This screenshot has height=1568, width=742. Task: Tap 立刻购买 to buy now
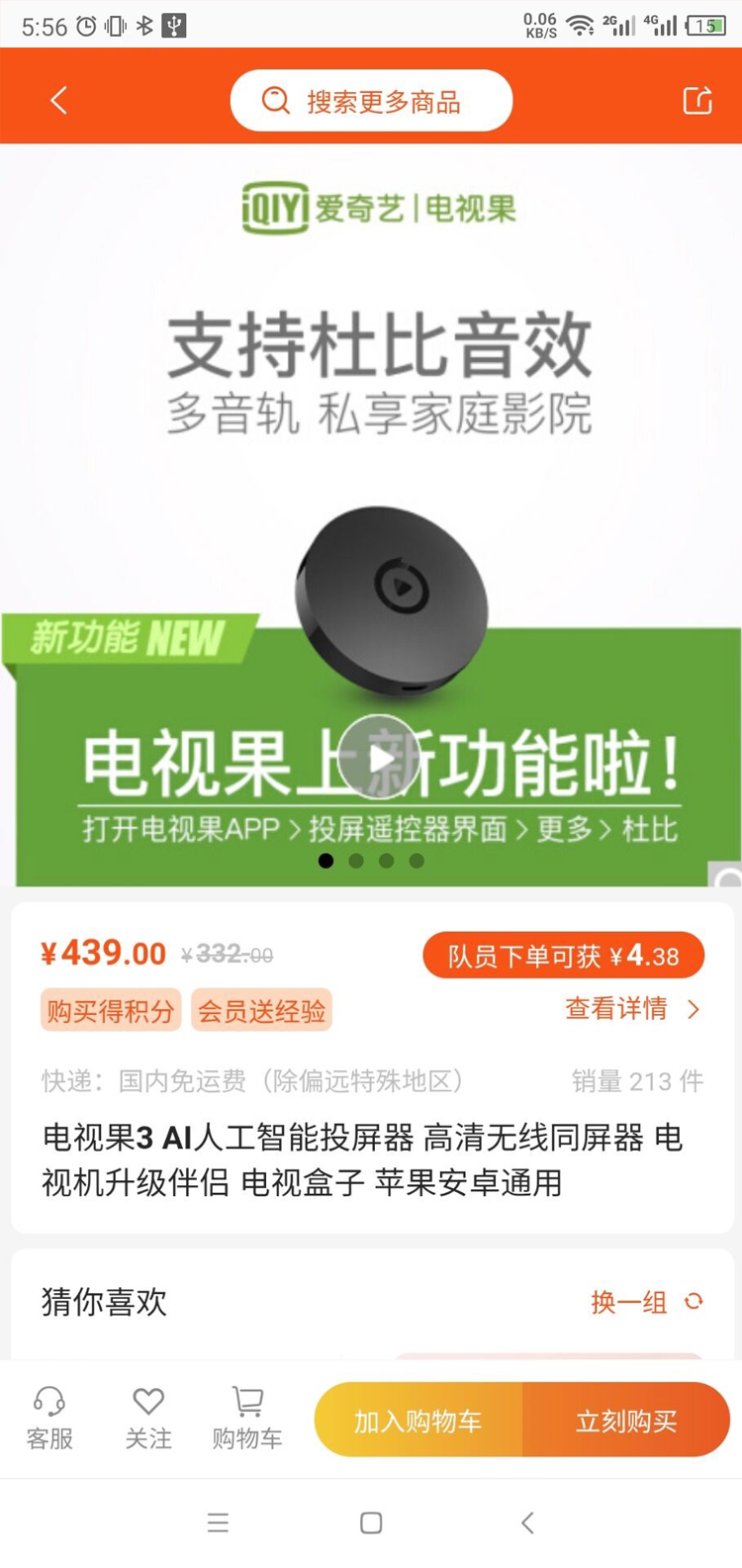tap(627, 1419)
